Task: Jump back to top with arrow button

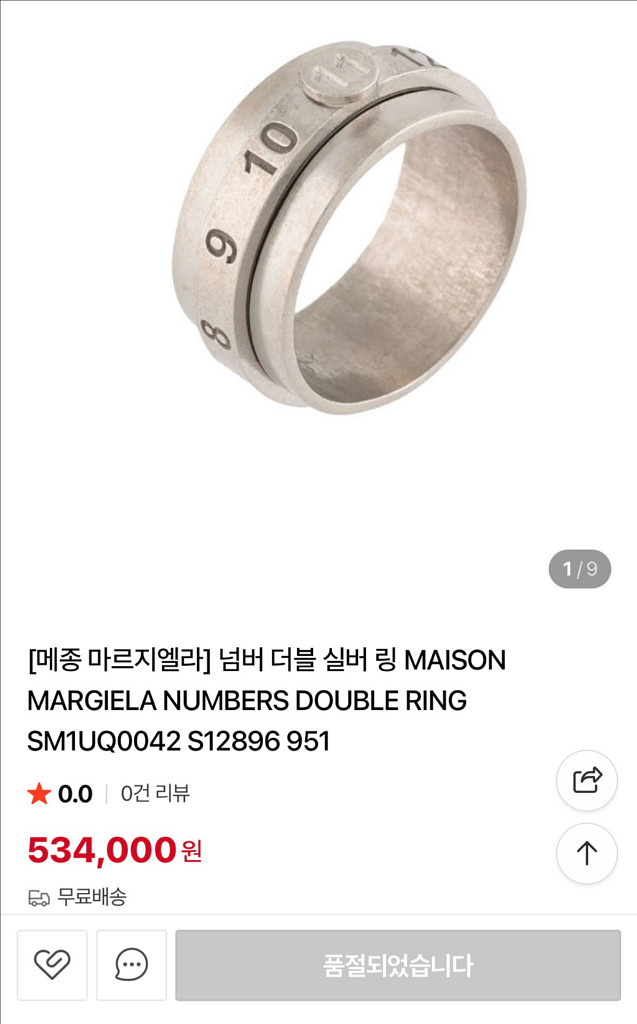Action: pyautogui.click(x=587, y=853)
